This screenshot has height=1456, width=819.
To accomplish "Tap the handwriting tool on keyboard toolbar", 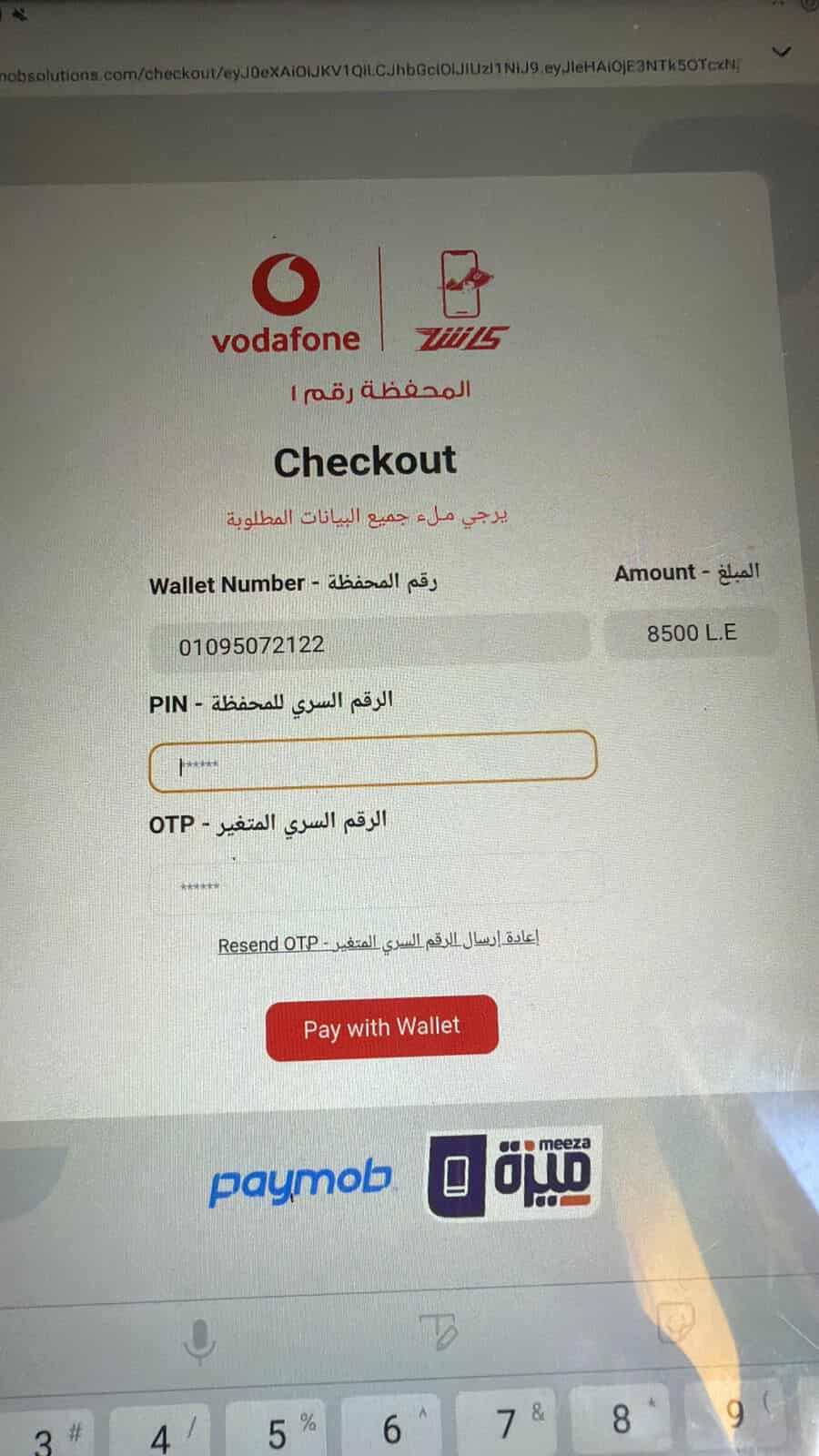I will pos(439,1332).
